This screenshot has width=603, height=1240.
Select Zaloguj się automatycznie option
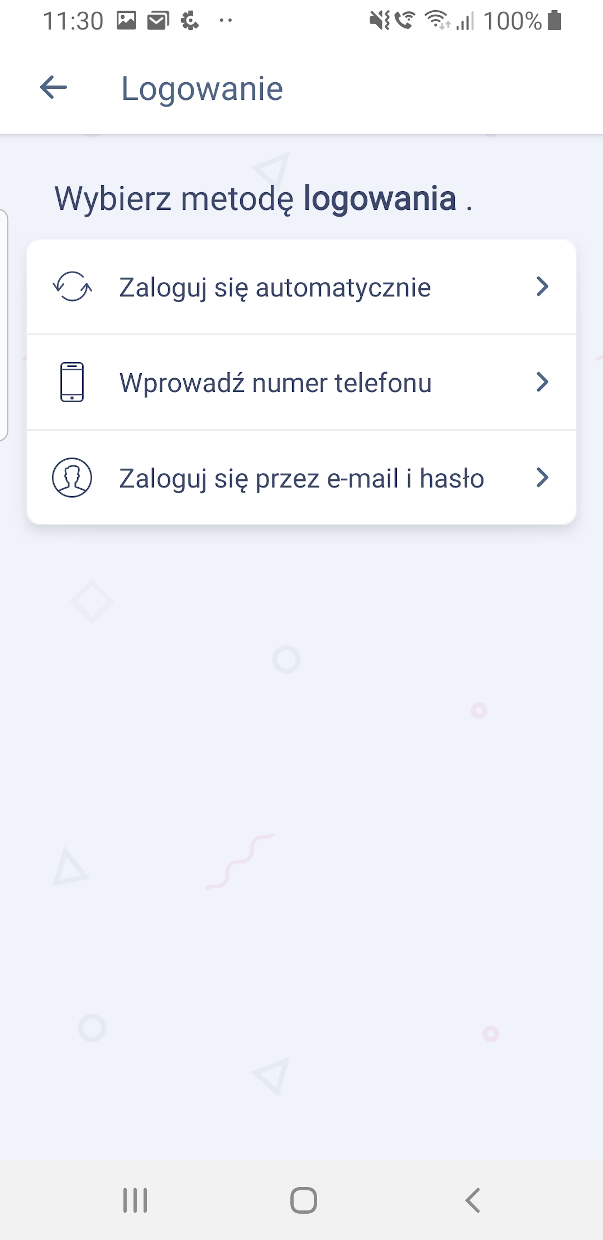point(301,287)
